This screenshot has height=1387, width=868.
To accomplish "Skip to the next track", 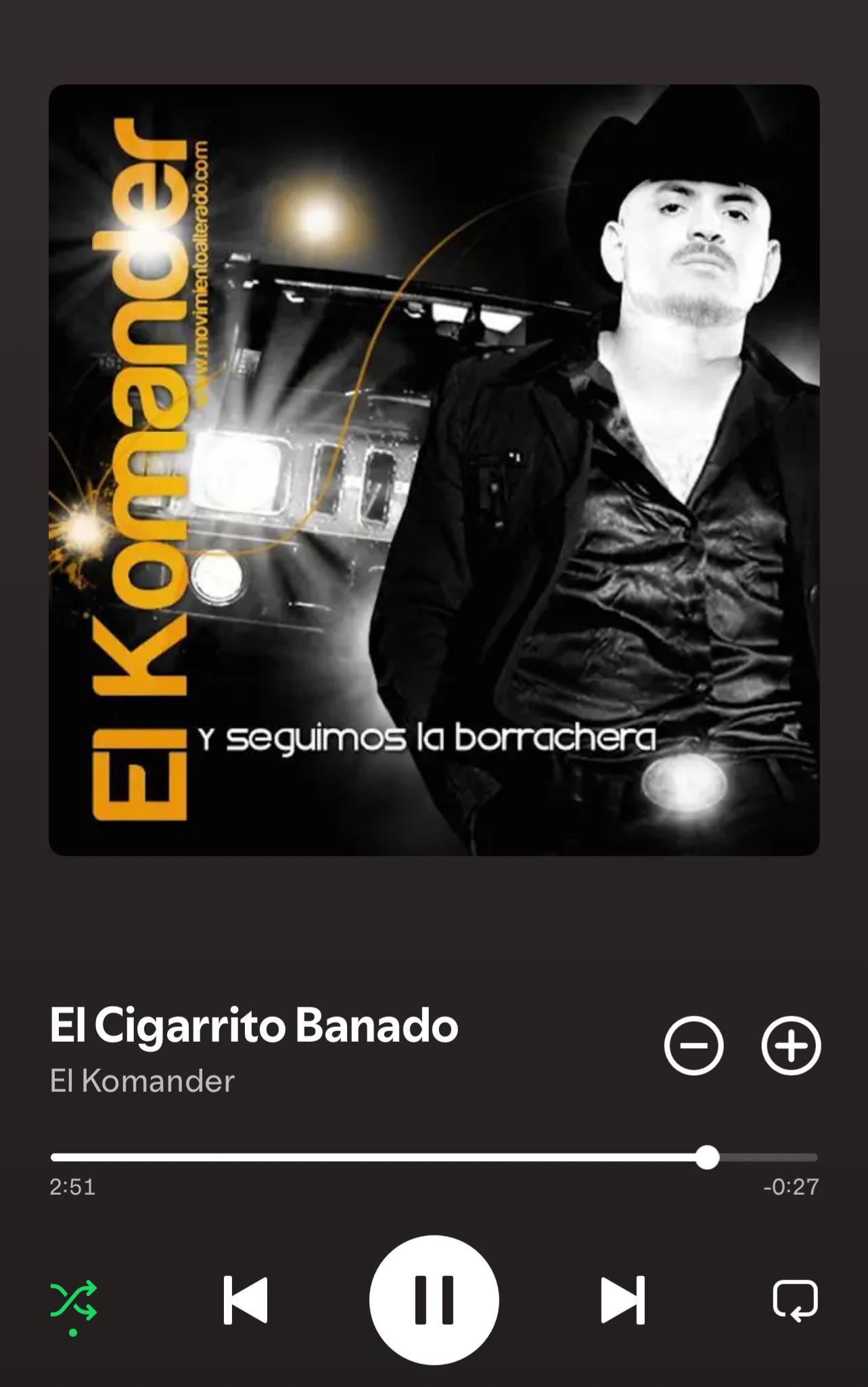I will point(622,1300).
